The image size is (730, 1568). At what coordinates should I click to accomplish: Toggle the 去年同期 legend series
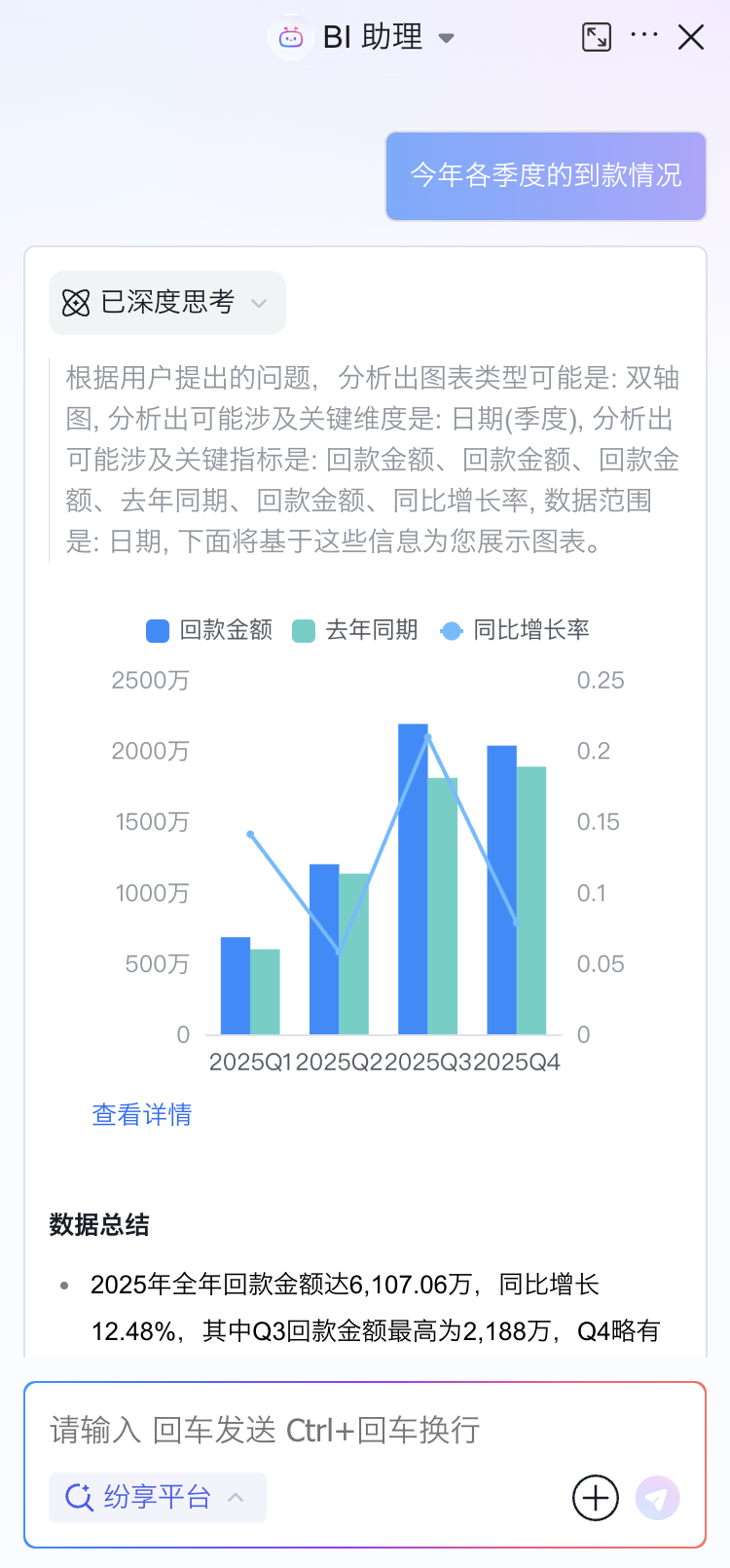[x=356, y=630]
